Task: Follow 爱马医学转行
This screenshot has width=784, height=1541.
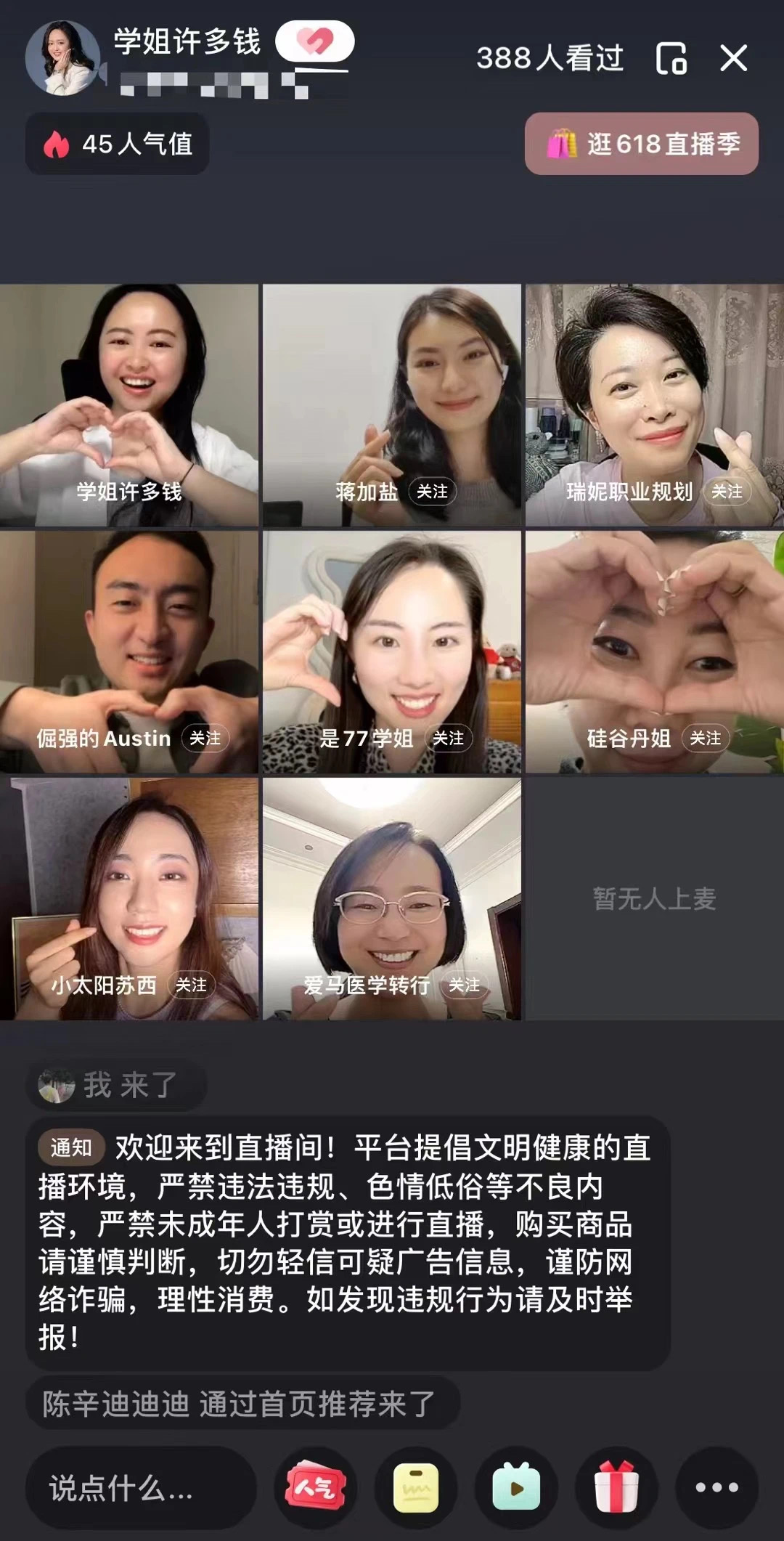Action: pos(464,985)
